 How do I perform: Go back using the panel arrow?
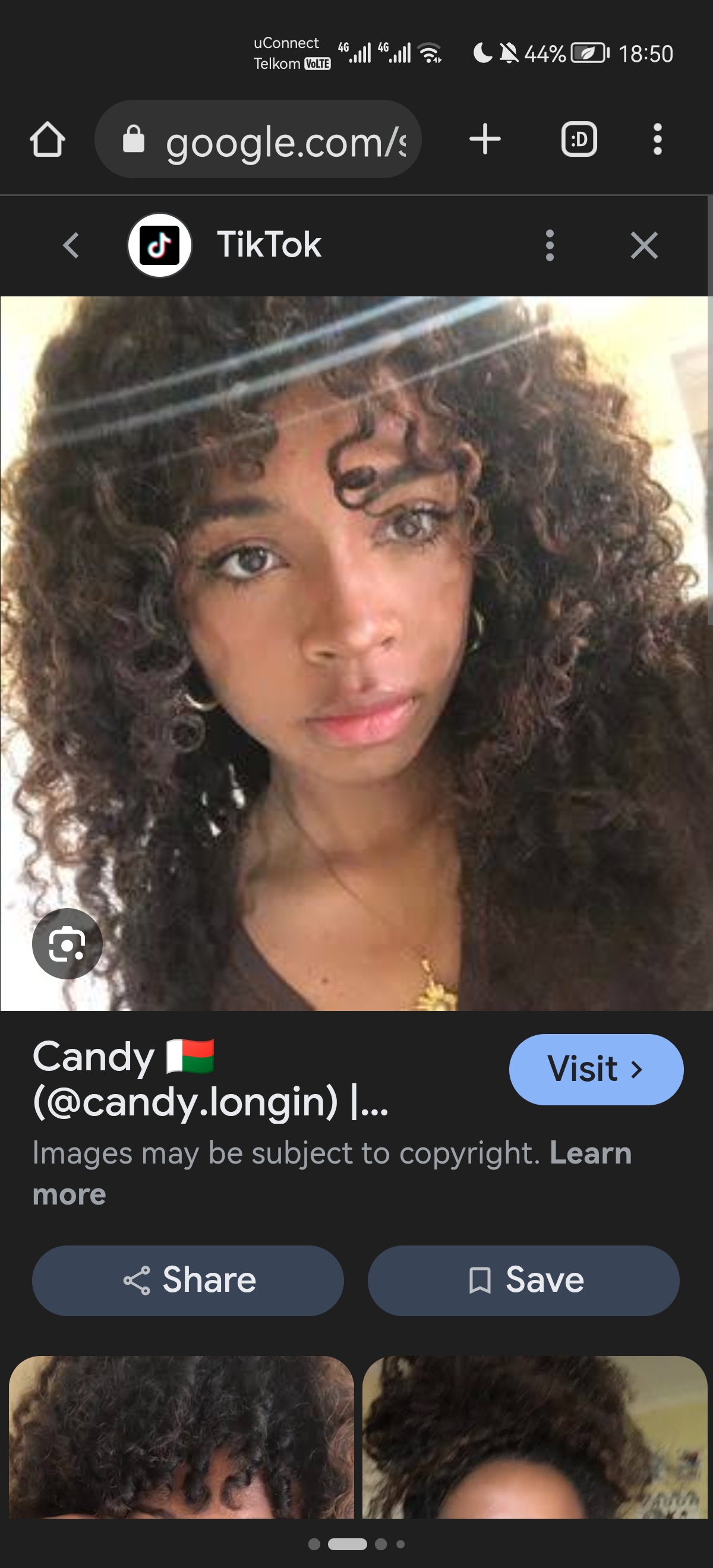71,245
